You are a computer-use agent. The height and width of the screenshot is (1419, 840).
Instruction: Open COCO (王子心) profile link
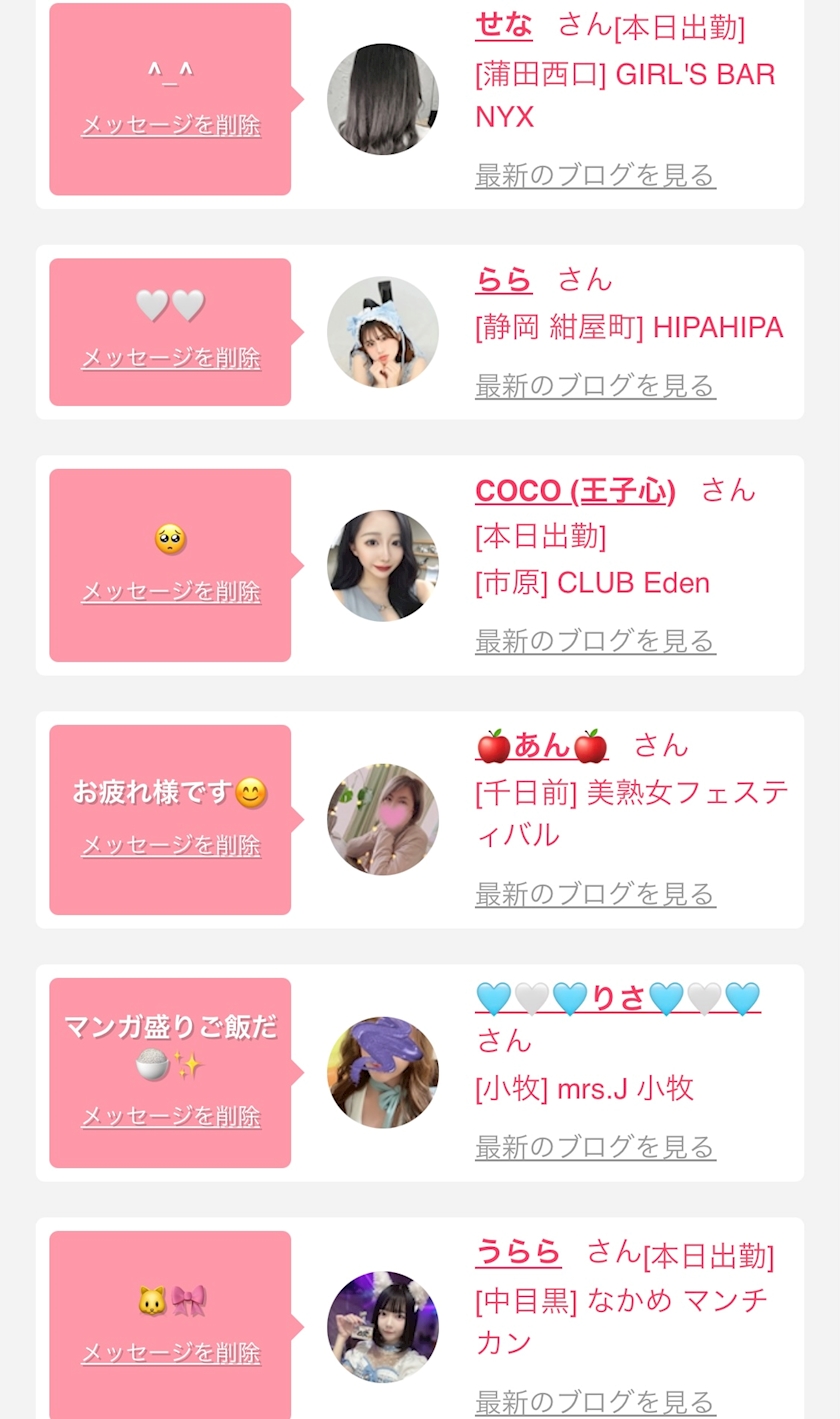[x=575, y=490]
